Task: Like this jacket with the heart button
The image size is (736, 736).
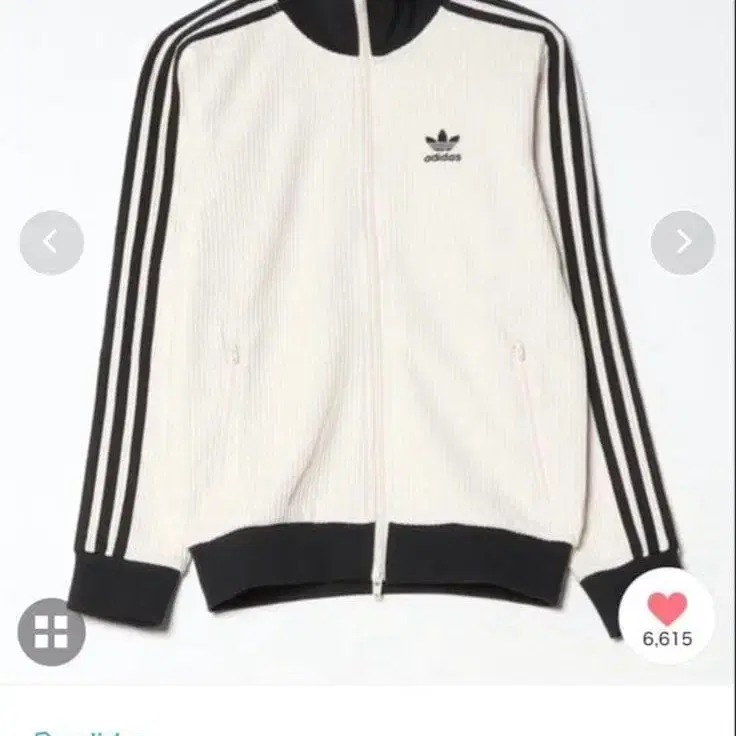Action: pos(667,609)
